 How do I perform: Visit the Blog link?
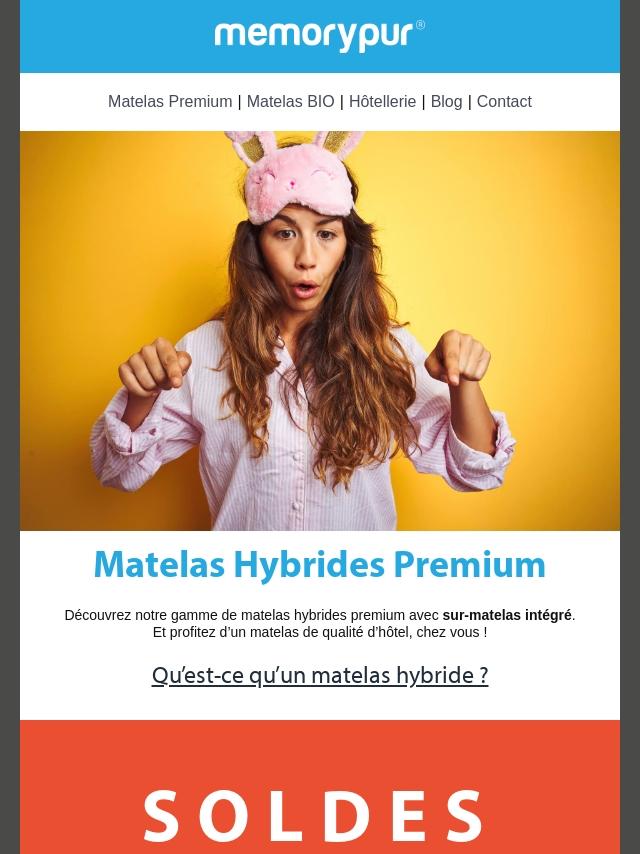pyautogui.click(x=446, y=102)
